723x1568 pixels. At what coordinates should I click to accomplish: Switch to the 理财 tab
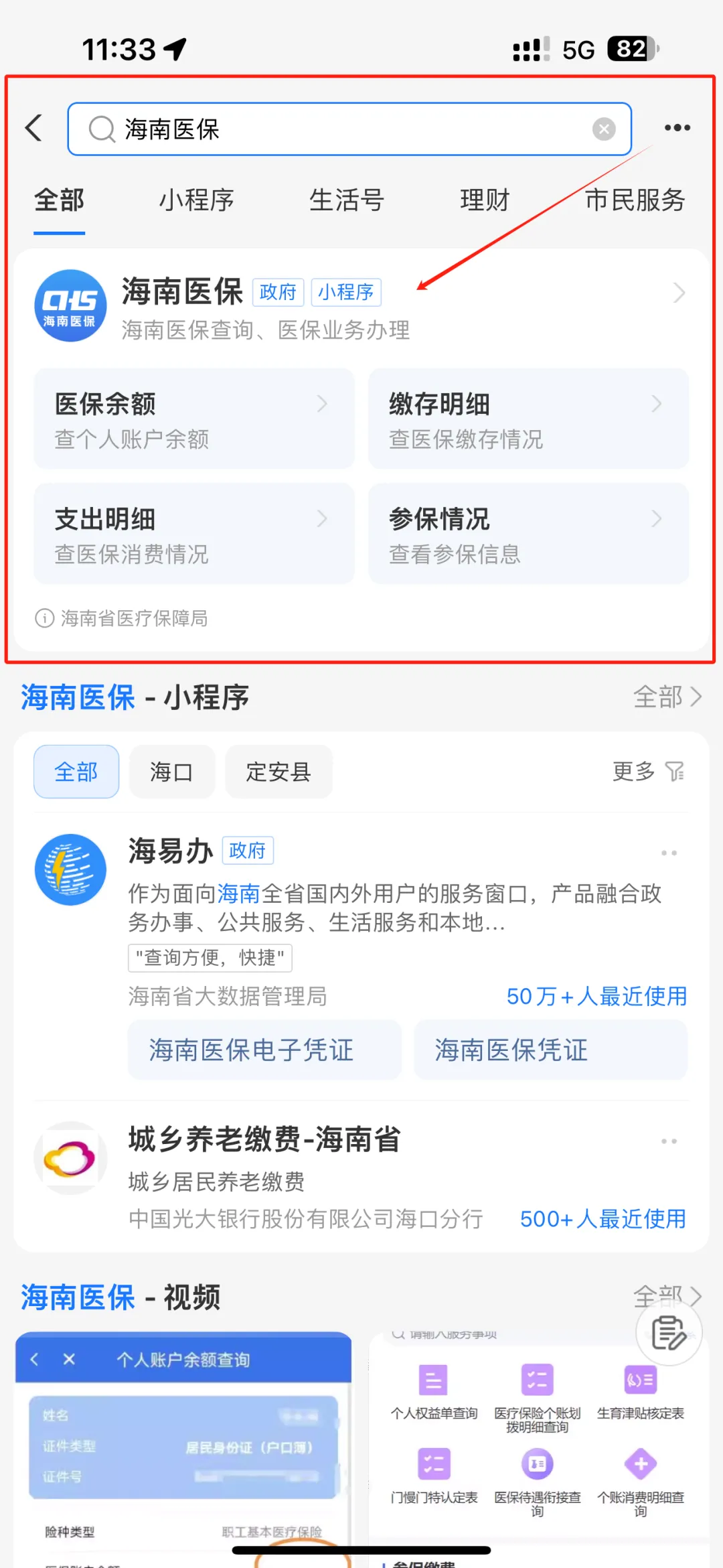(x=485, y=200)
